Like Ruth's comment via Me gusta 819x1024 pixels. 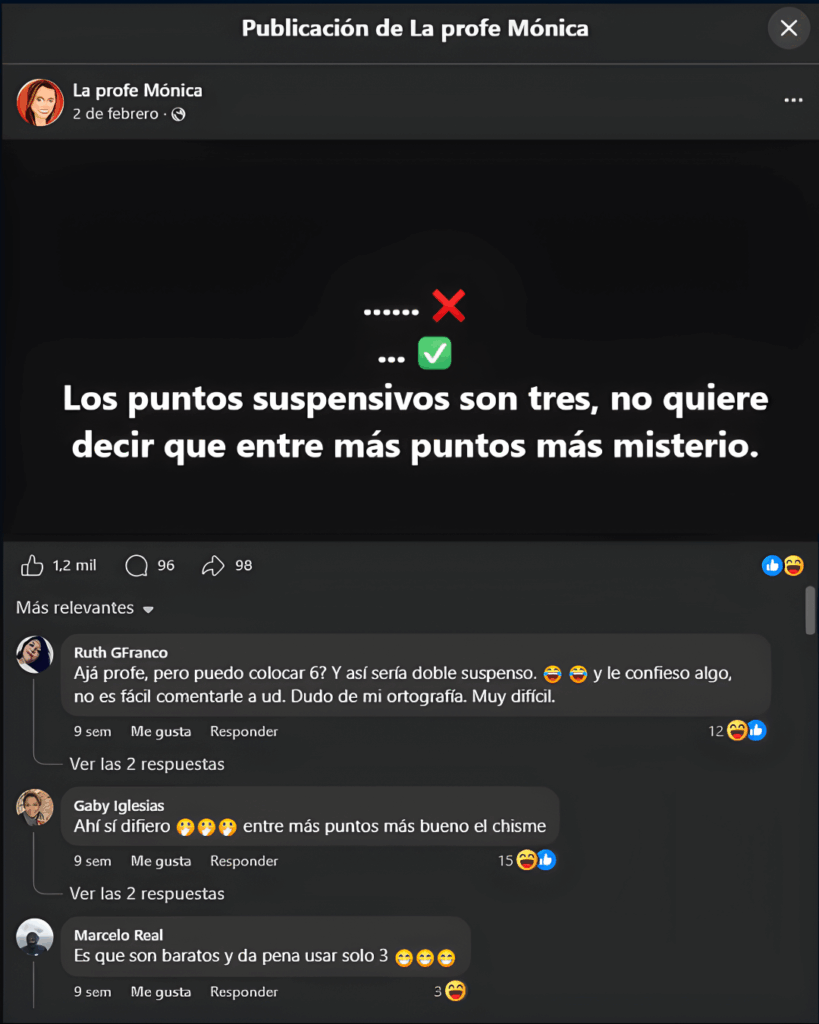161,731
